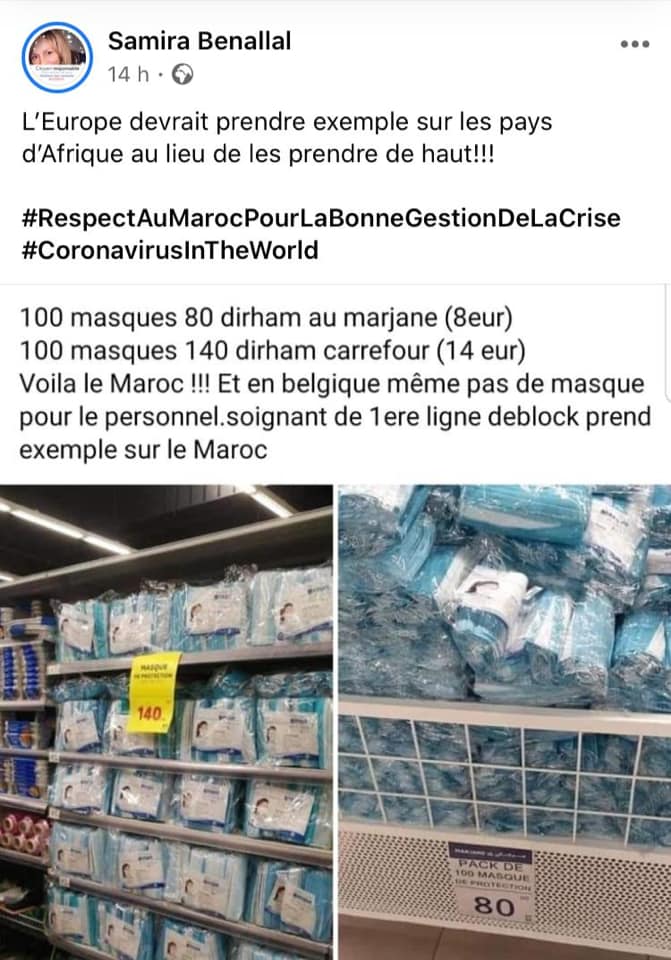Open hashtag #RespectAuMarocPourLaBonneGestionDeLaCrise
The width and height of the screenshot is (671, 960).
click(x=320, y=217)
